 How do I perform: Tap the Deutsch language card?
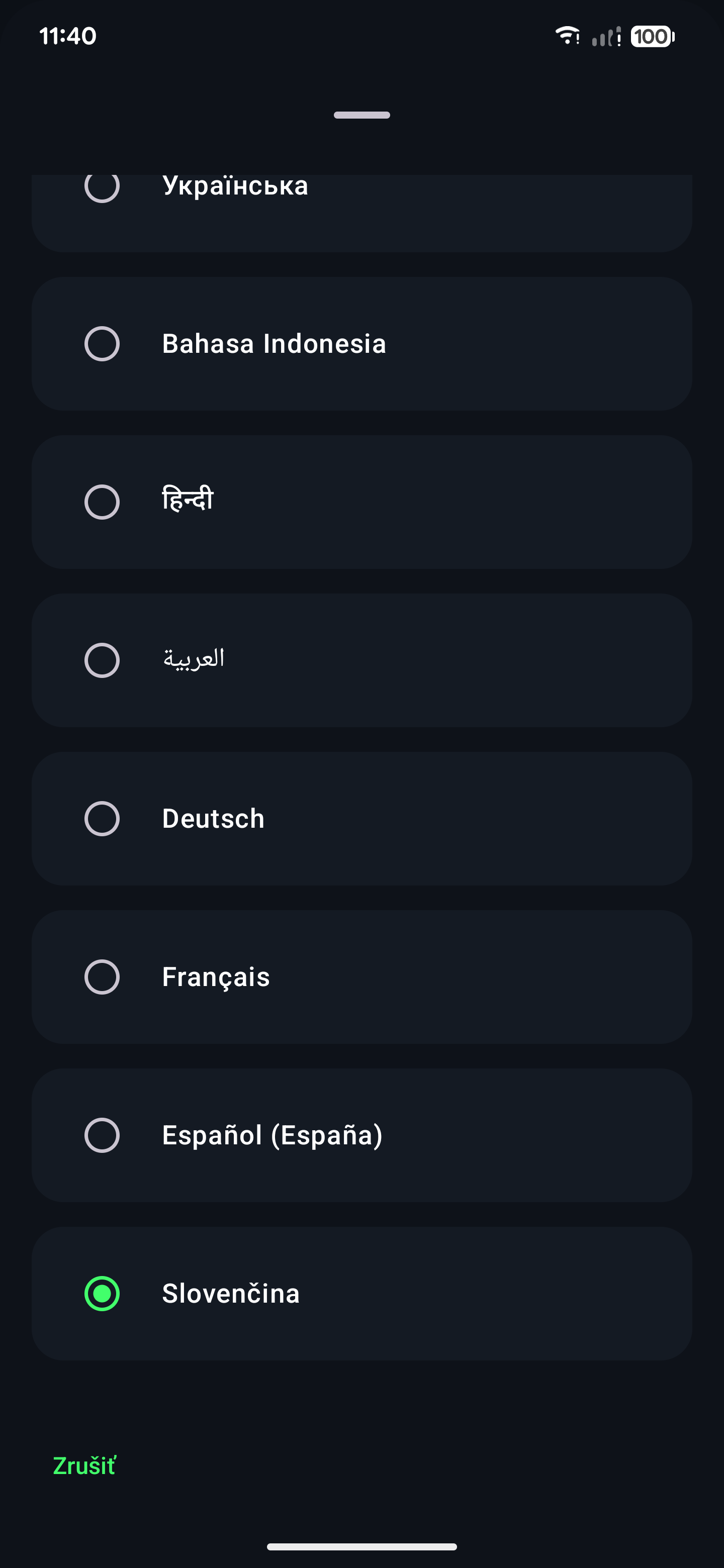coord(361,818)
